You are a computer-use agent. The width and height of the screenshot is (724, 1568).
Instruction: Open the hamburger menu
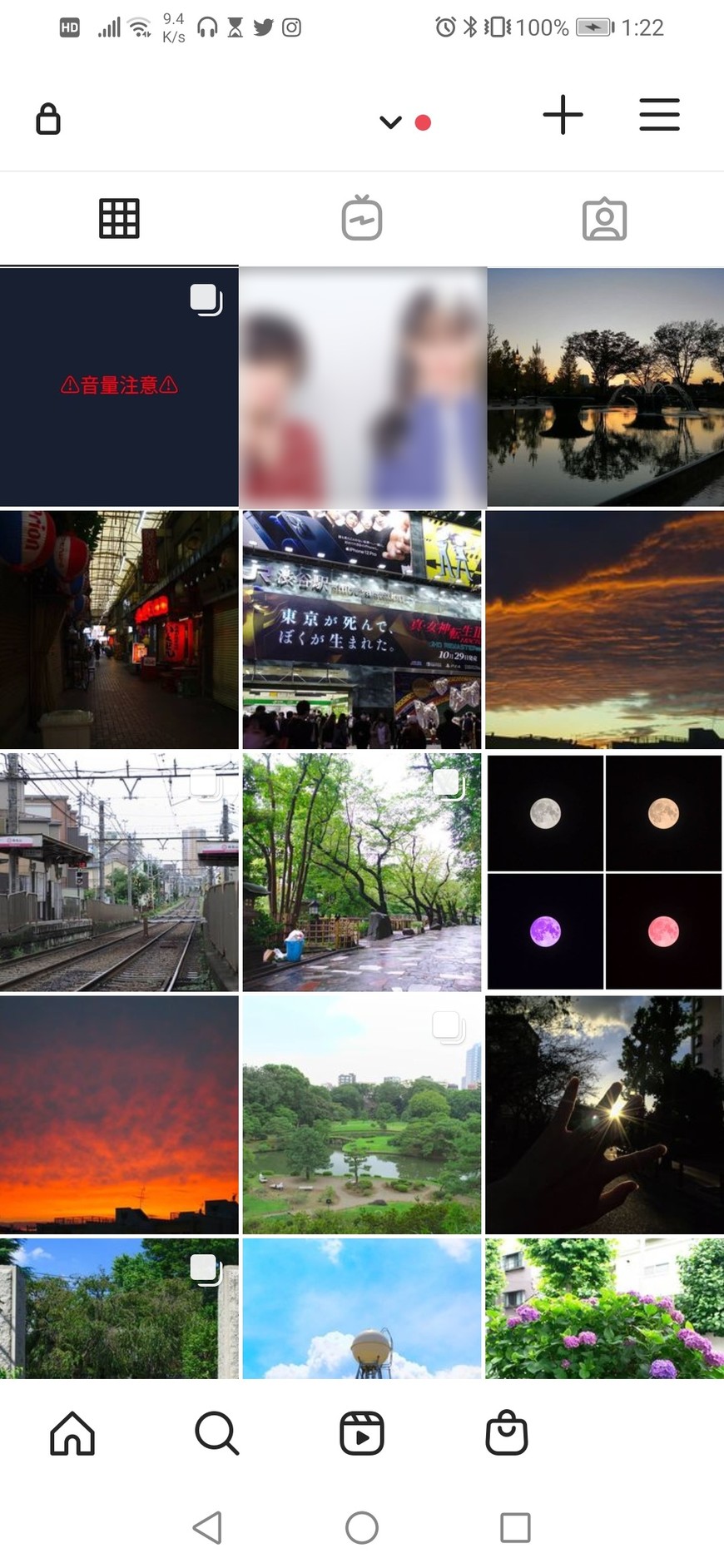(659, 115)
